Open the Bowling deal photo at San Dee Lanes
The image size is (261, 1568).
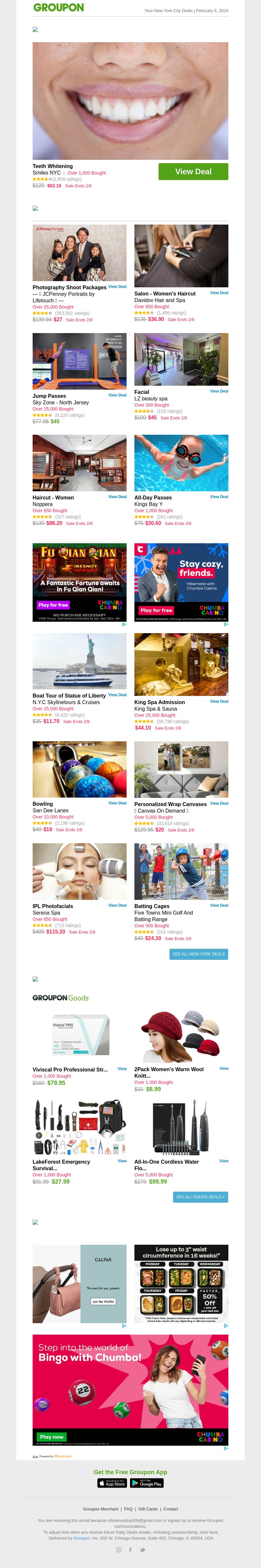coord(80,769)
